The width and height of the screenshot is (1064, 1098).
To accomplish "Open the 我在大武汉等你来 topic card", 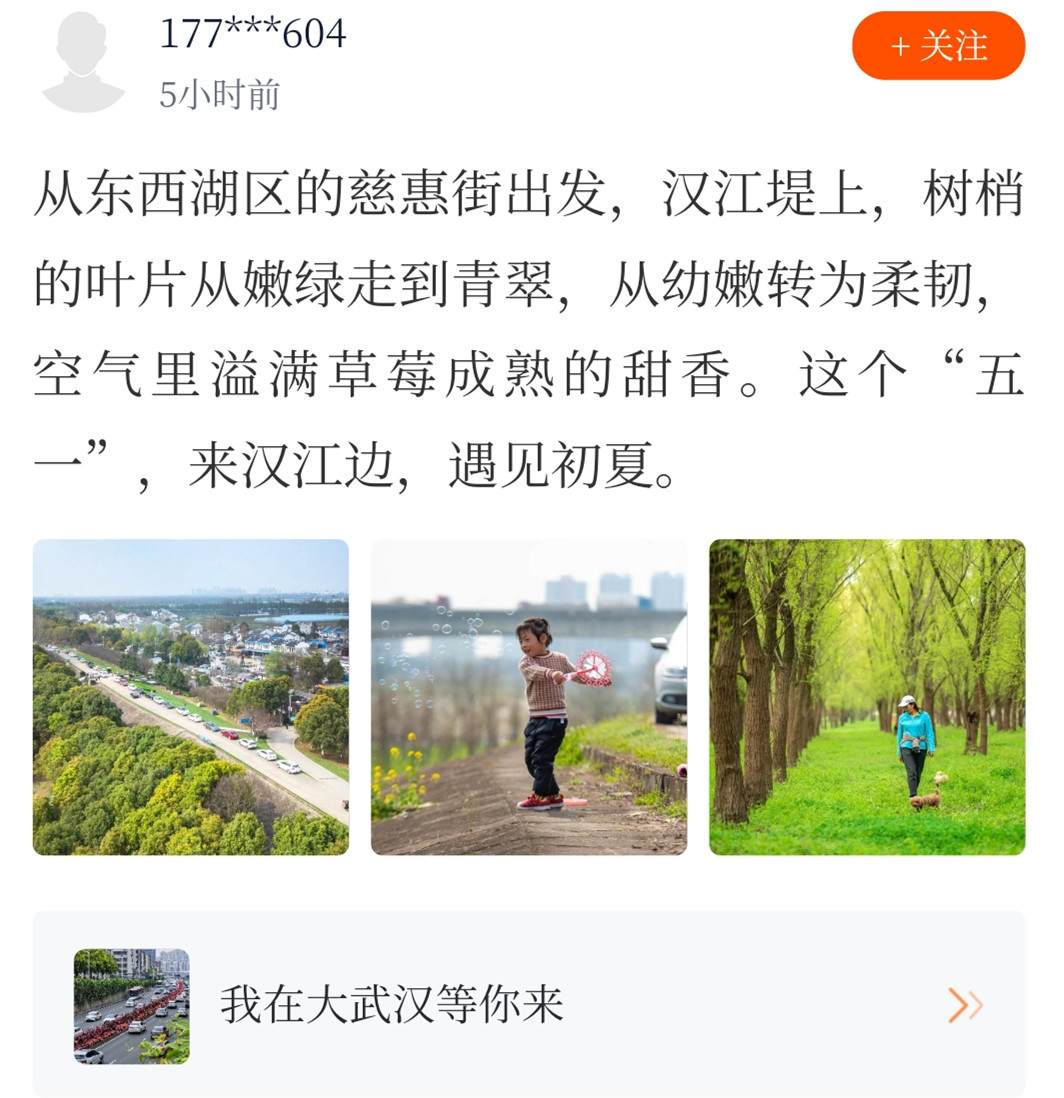I will pos(528,1004).
